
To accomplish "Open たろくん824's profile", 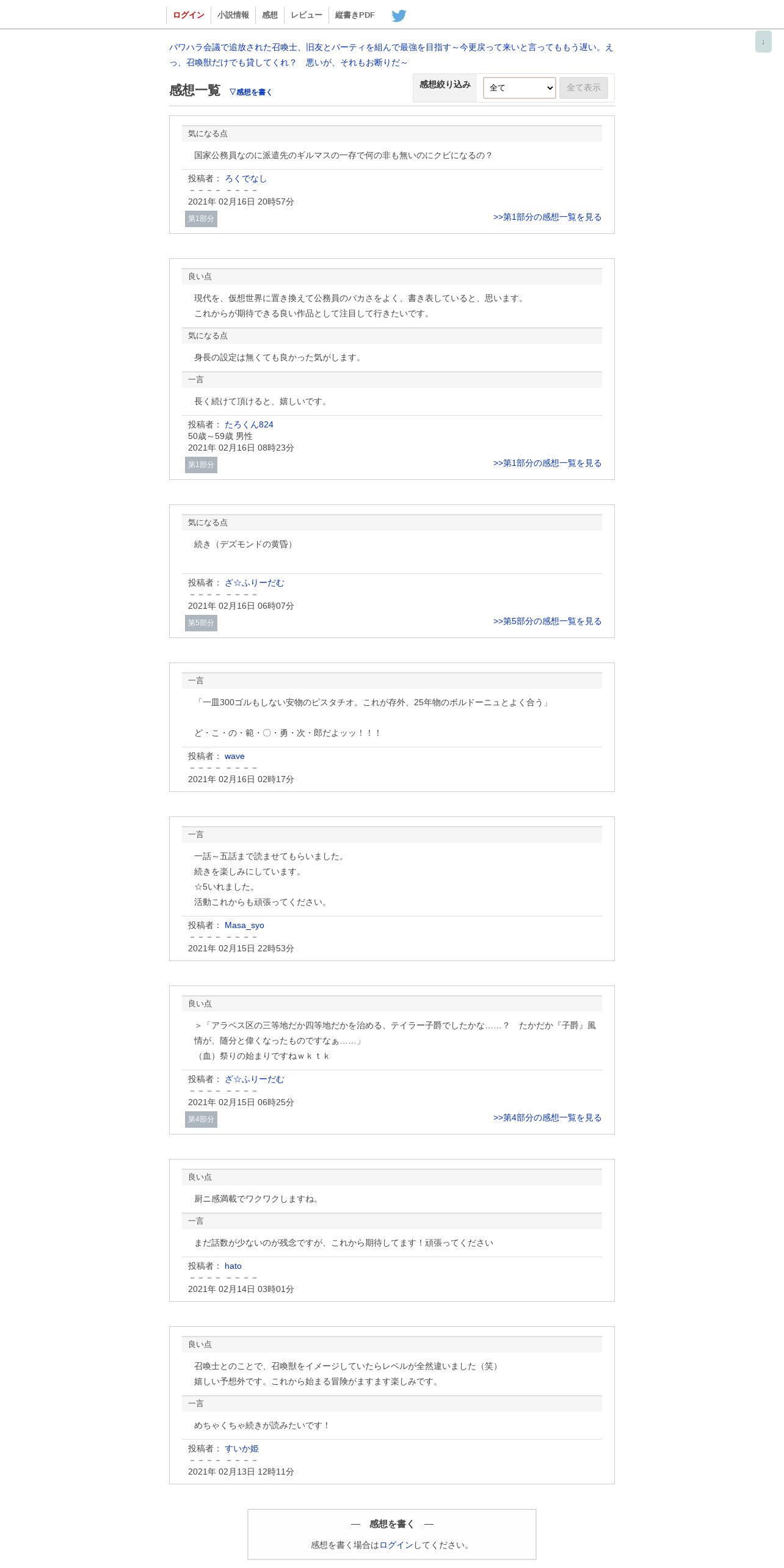I will coord(249,425).
